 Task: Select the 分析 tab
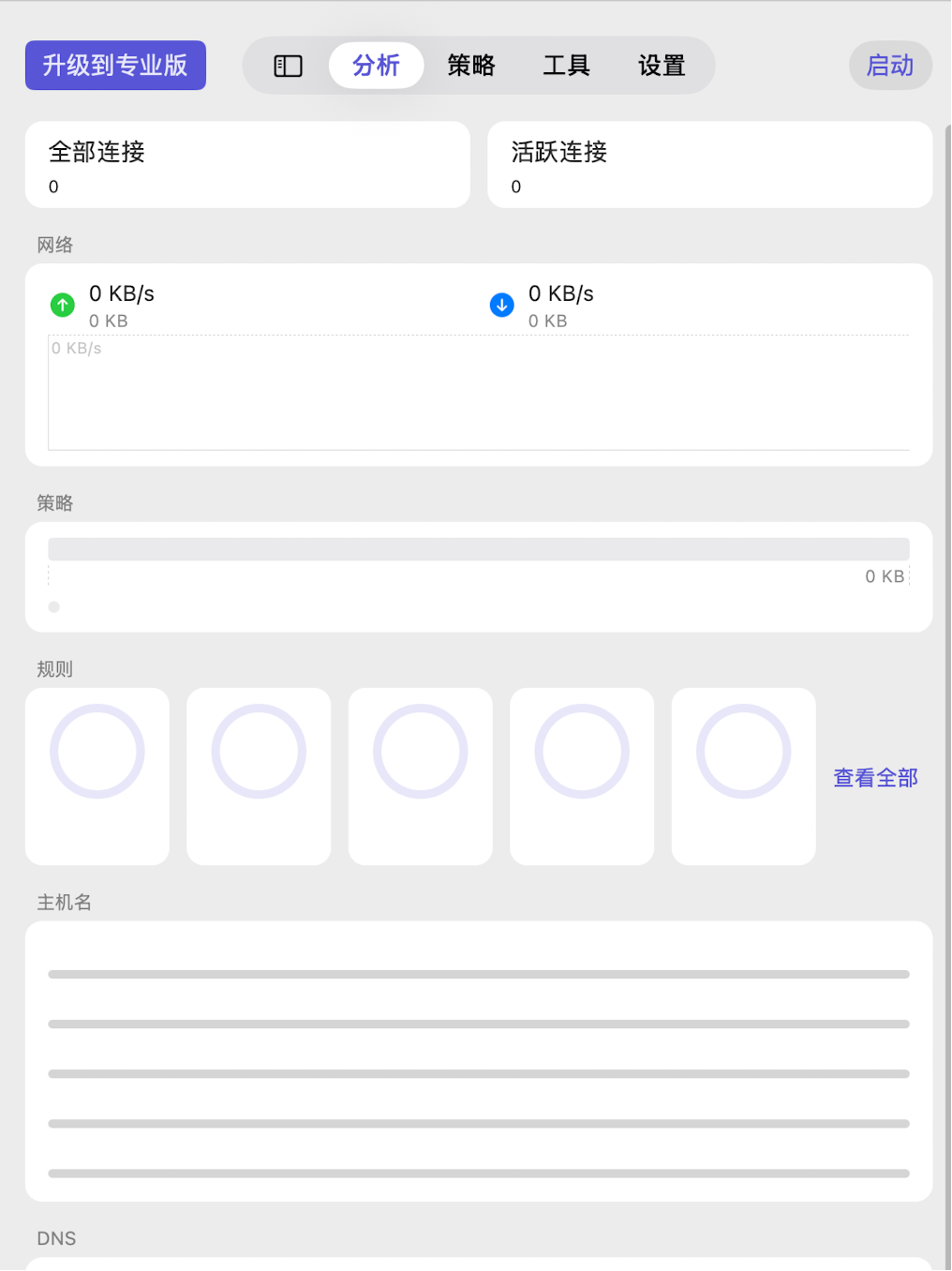coord(377,66)
